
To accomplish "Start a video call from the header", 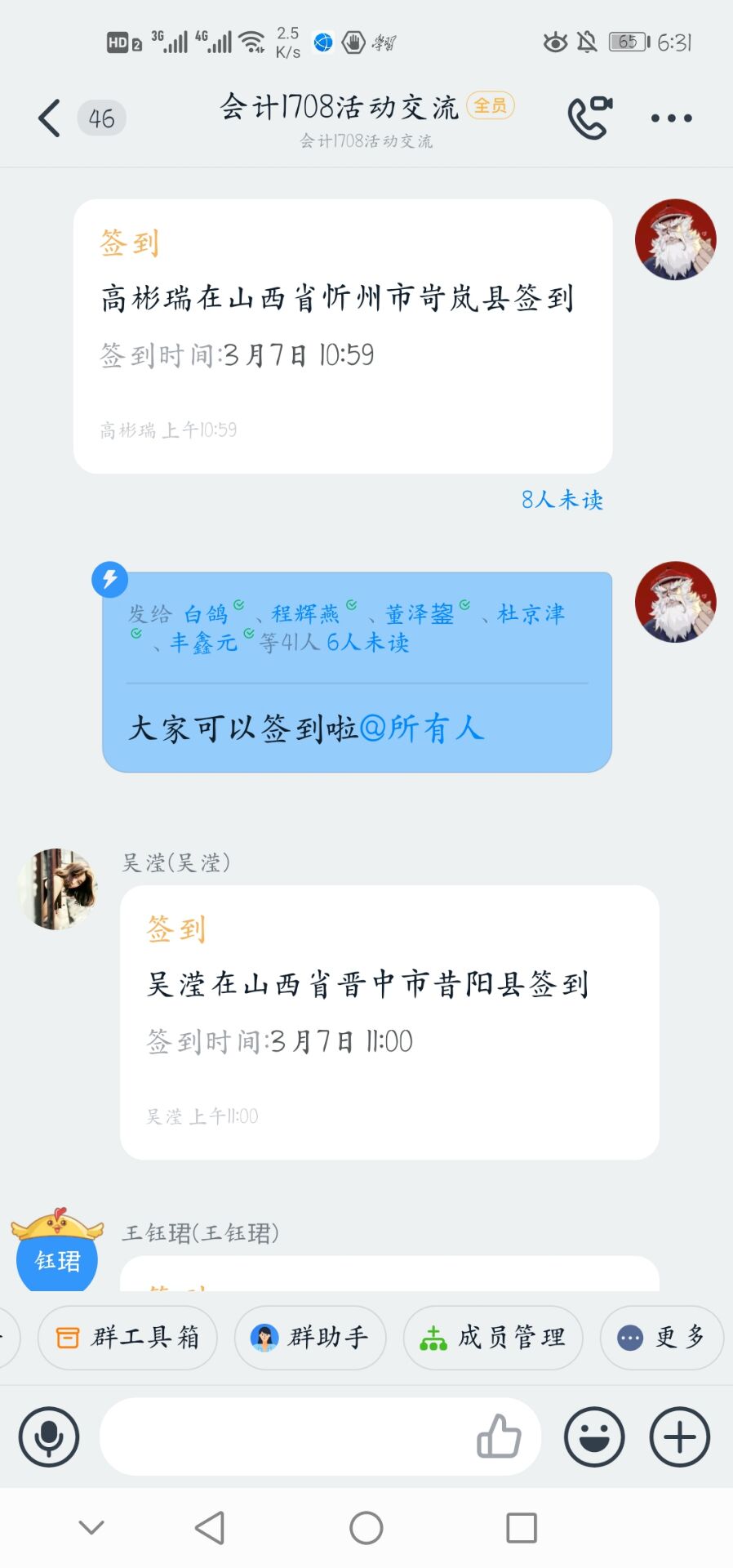I will [x=589, y=117].
